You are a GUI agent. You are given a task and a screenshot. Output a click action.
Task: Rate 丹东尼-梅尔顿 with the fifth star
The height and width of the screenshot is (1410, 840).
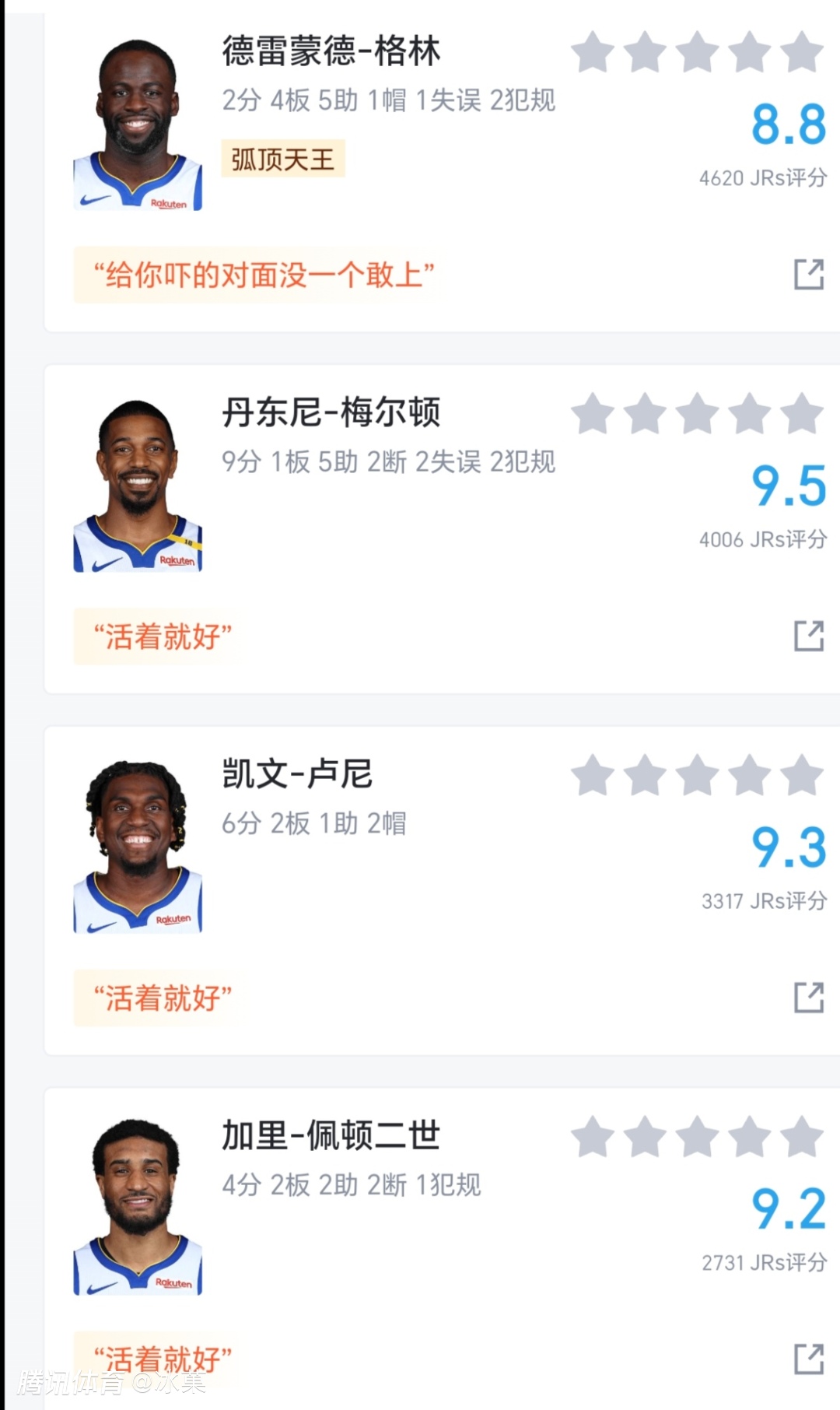pyautogui.click(x=801, y=414)
